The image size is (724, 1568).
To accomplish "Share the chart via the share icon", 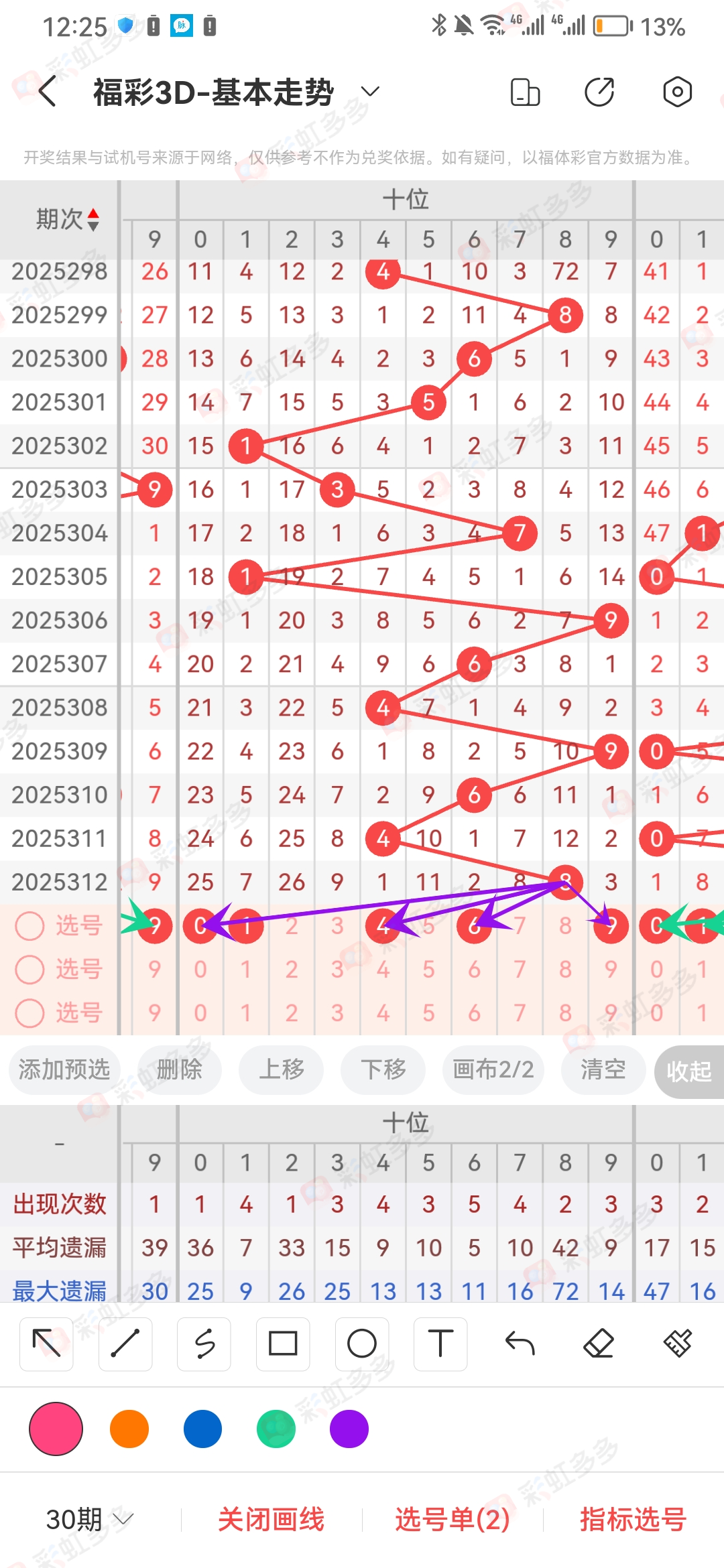I will [599, 92].
